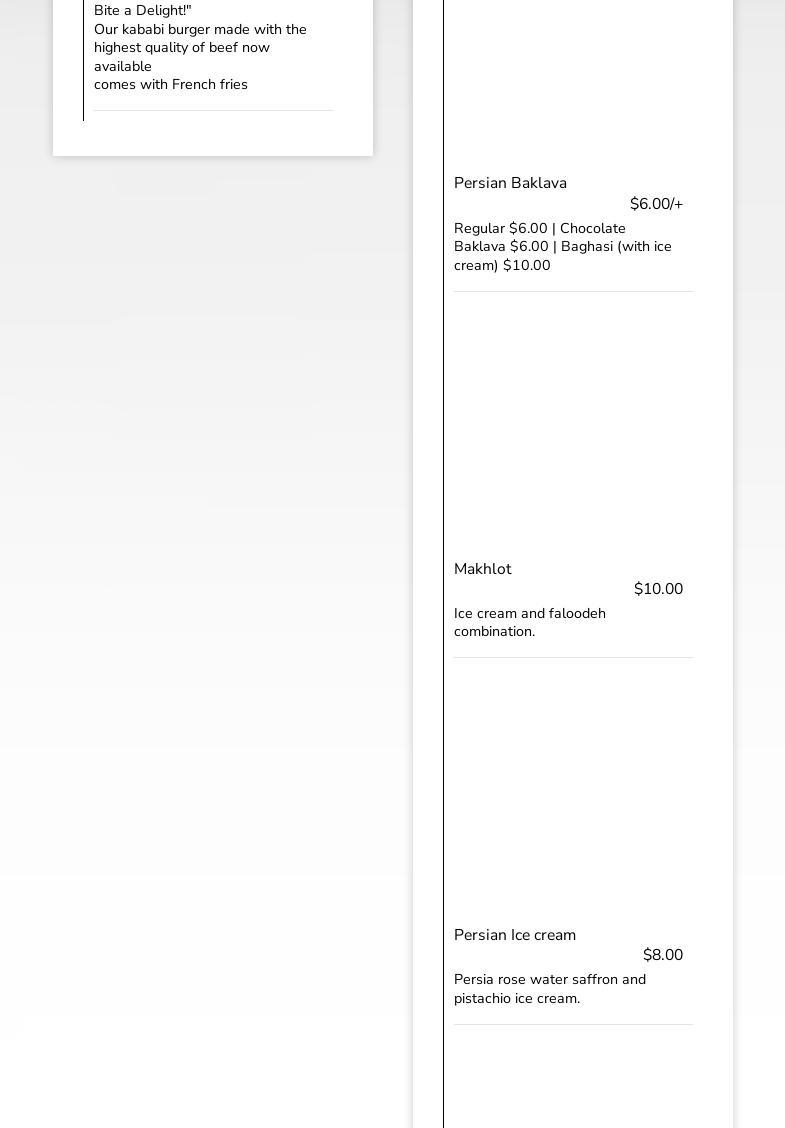Screen dimensions: 785x1128
Task: Select the Makhlot dessert item
Action: click(482, 569)
